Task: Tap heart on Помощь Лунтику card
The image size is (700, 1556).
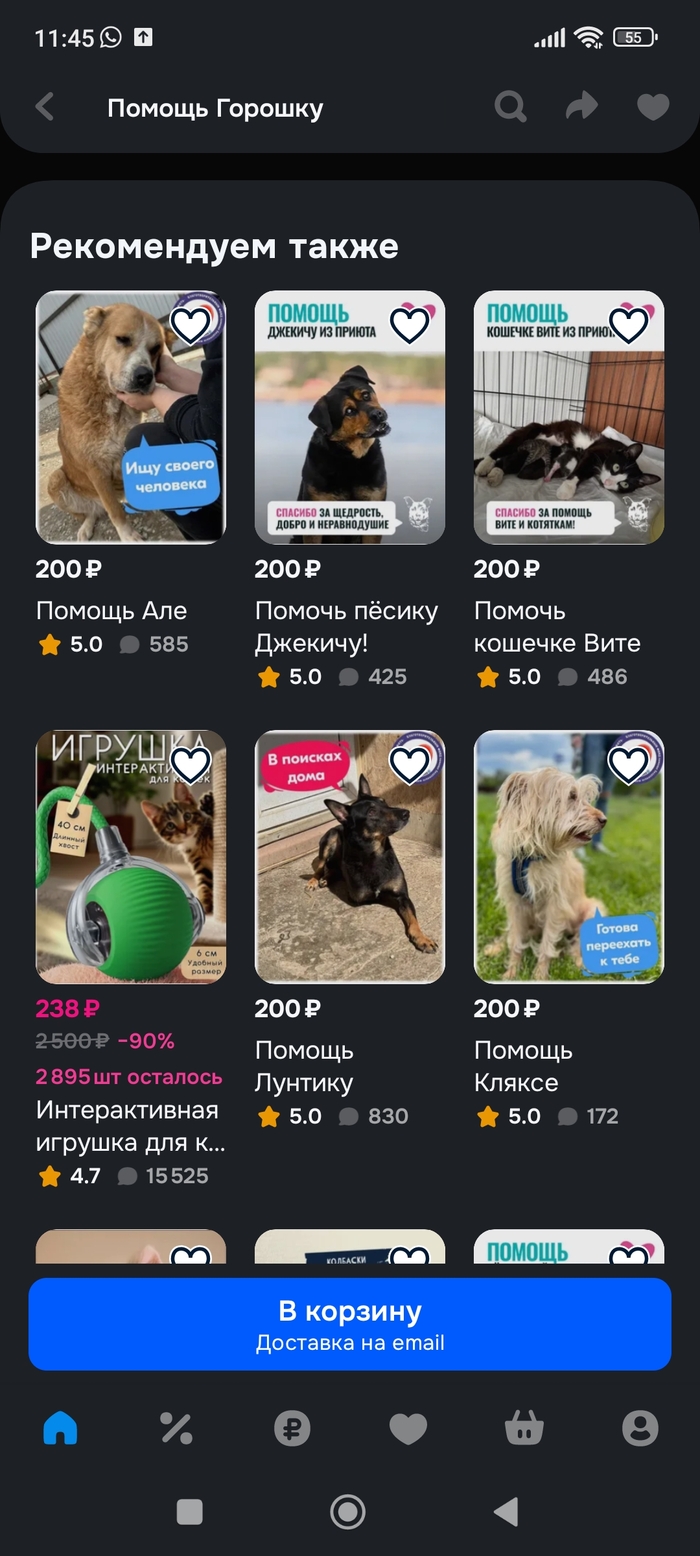Action: click(409, 764)
